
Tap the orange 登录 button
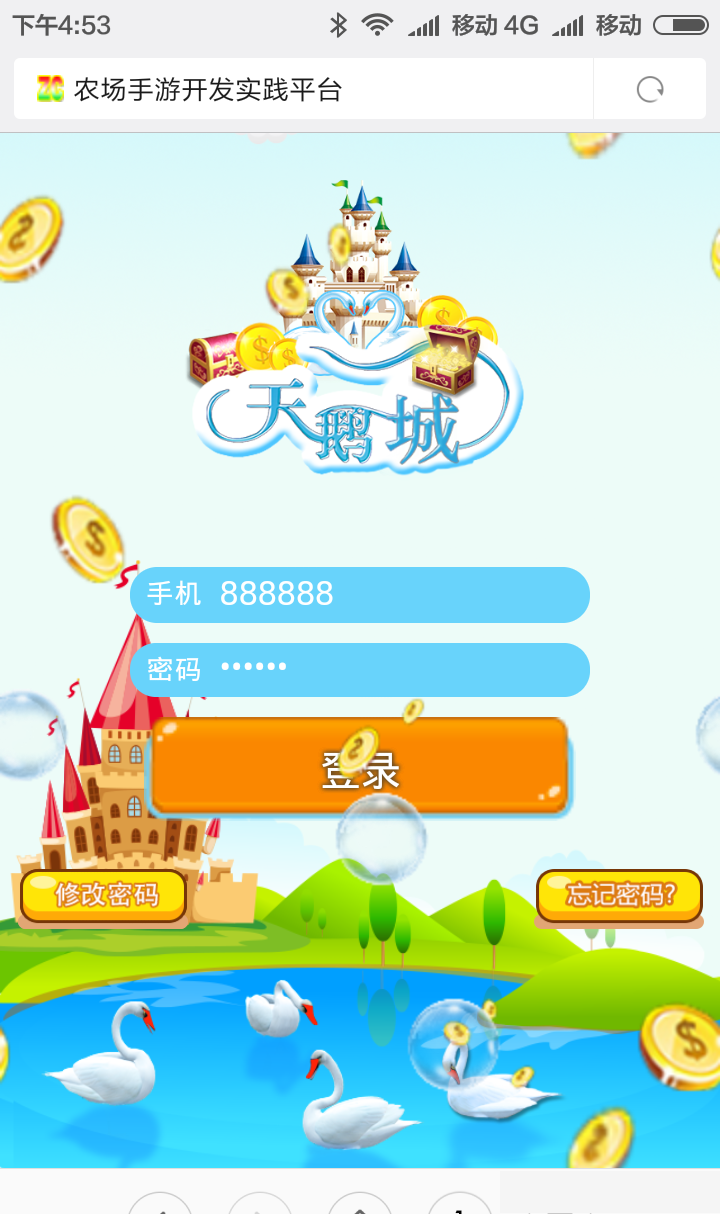360,767
